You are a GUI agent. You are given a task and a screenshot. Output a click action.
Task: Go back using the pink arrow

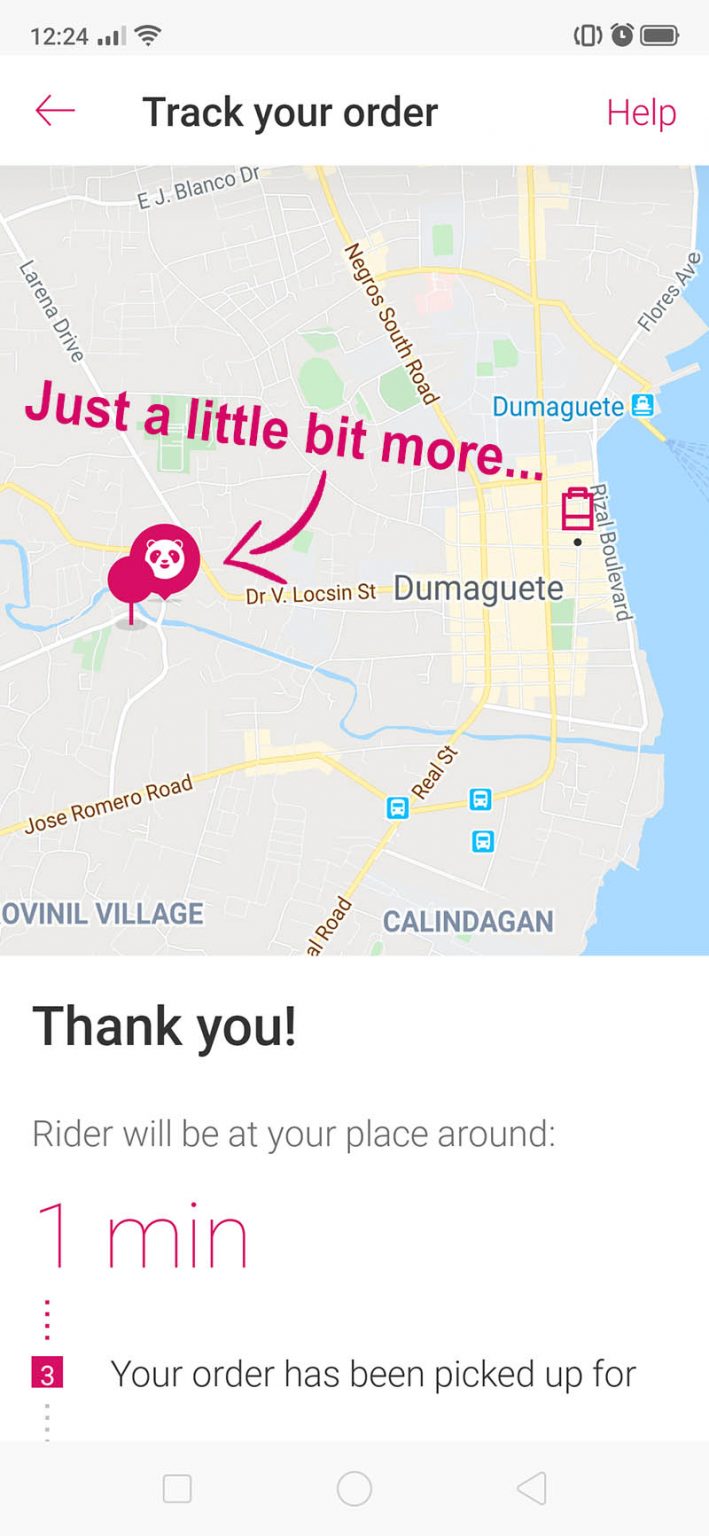coord(54,111)
